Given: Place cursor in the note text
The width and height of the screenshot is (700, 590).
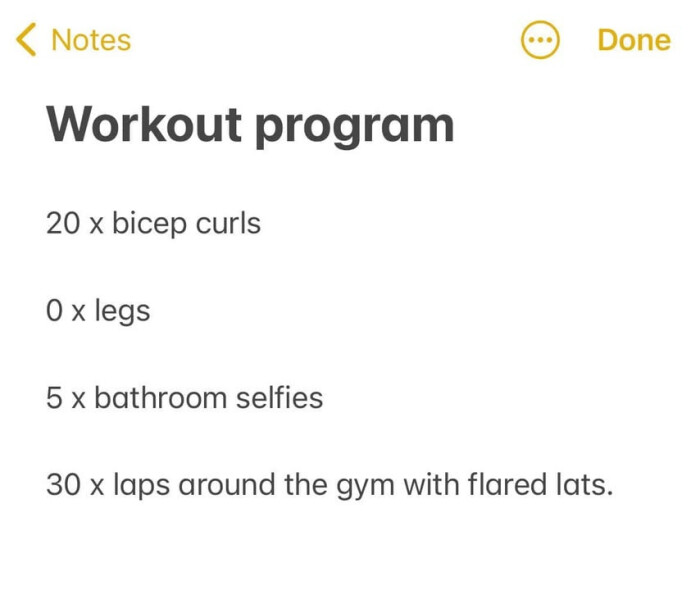Looking at the screenshot, I should [x=330, y=486].
